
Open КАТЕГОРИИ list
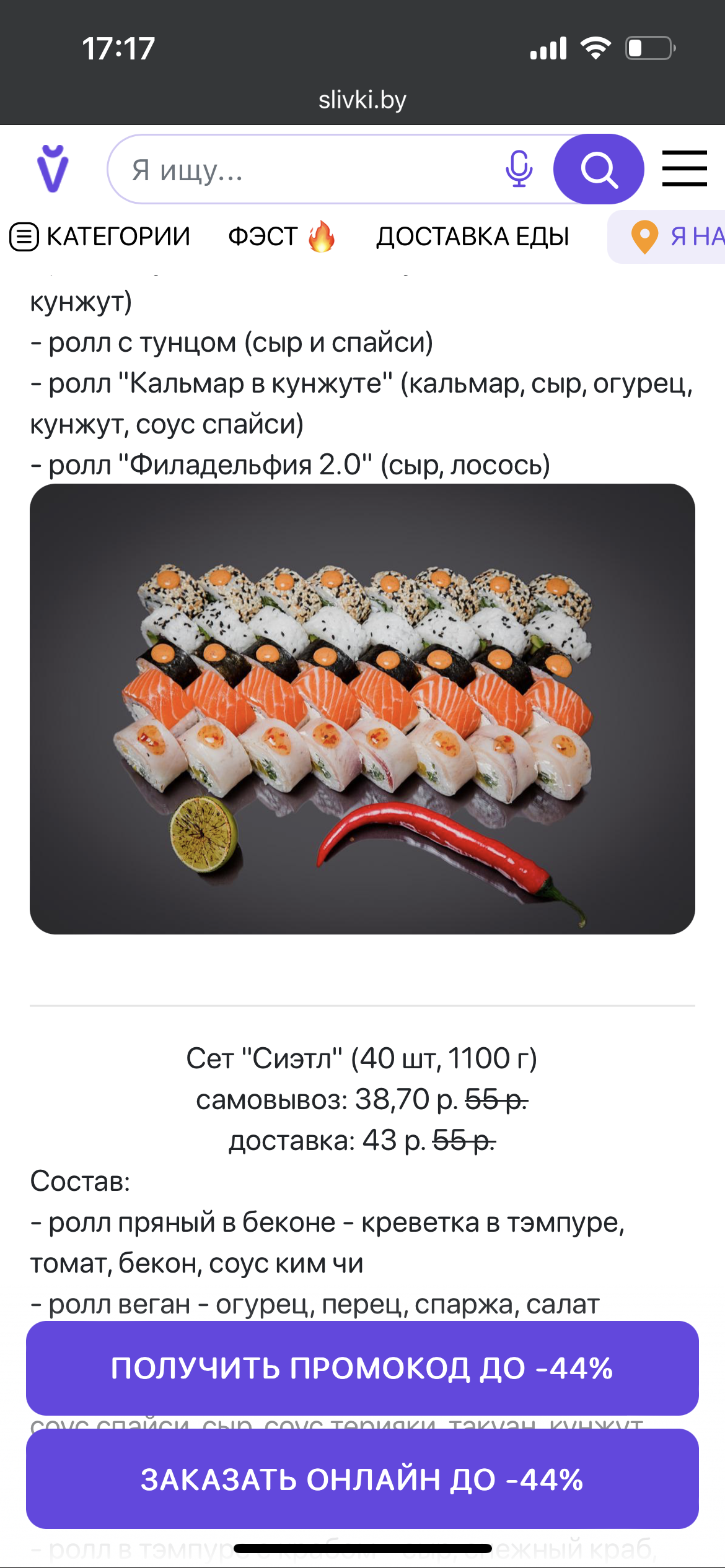[100, 237]
